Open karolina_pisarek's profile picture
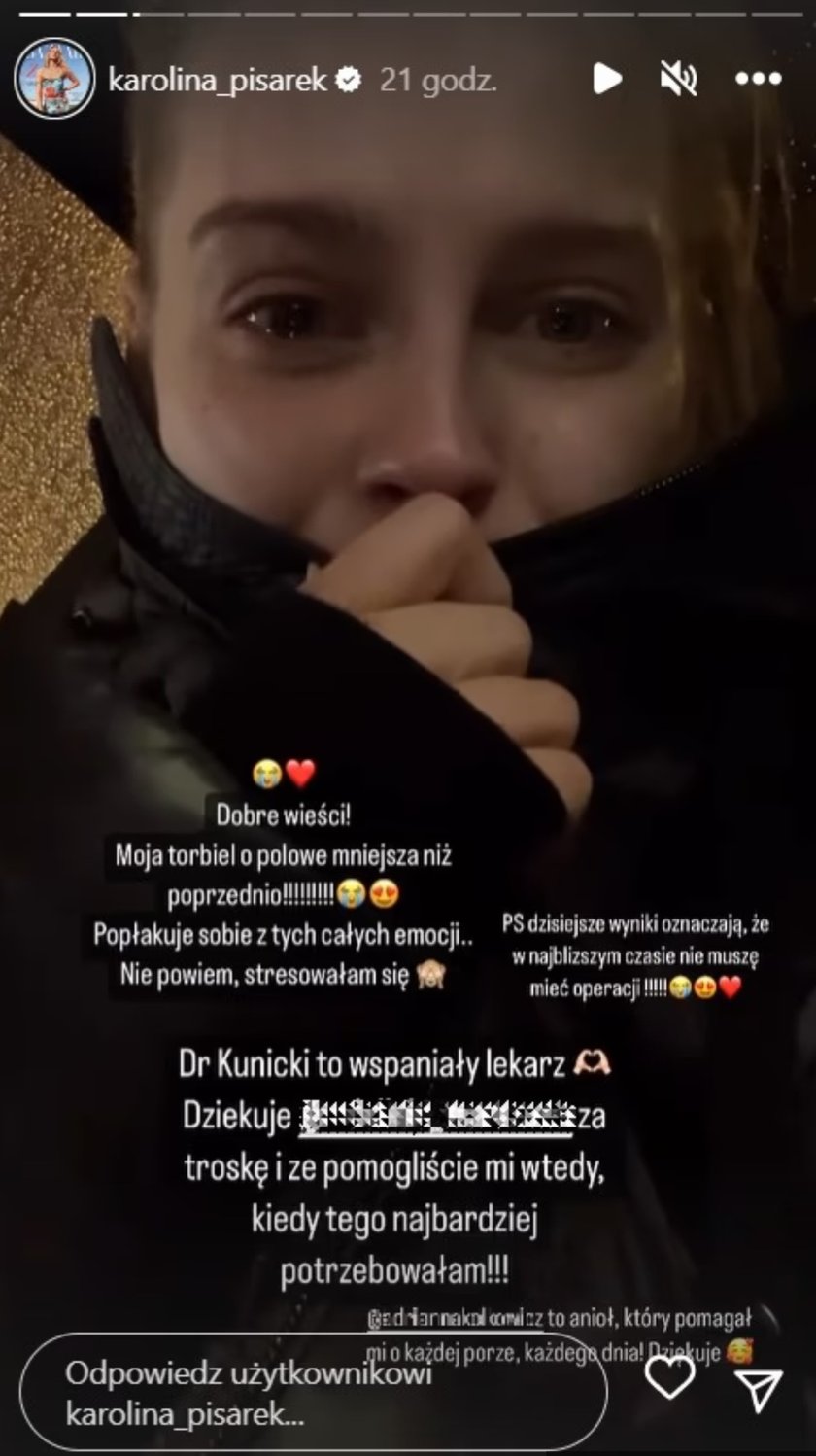The height and width of the screenshot is (1456, 816). (54, 79)
